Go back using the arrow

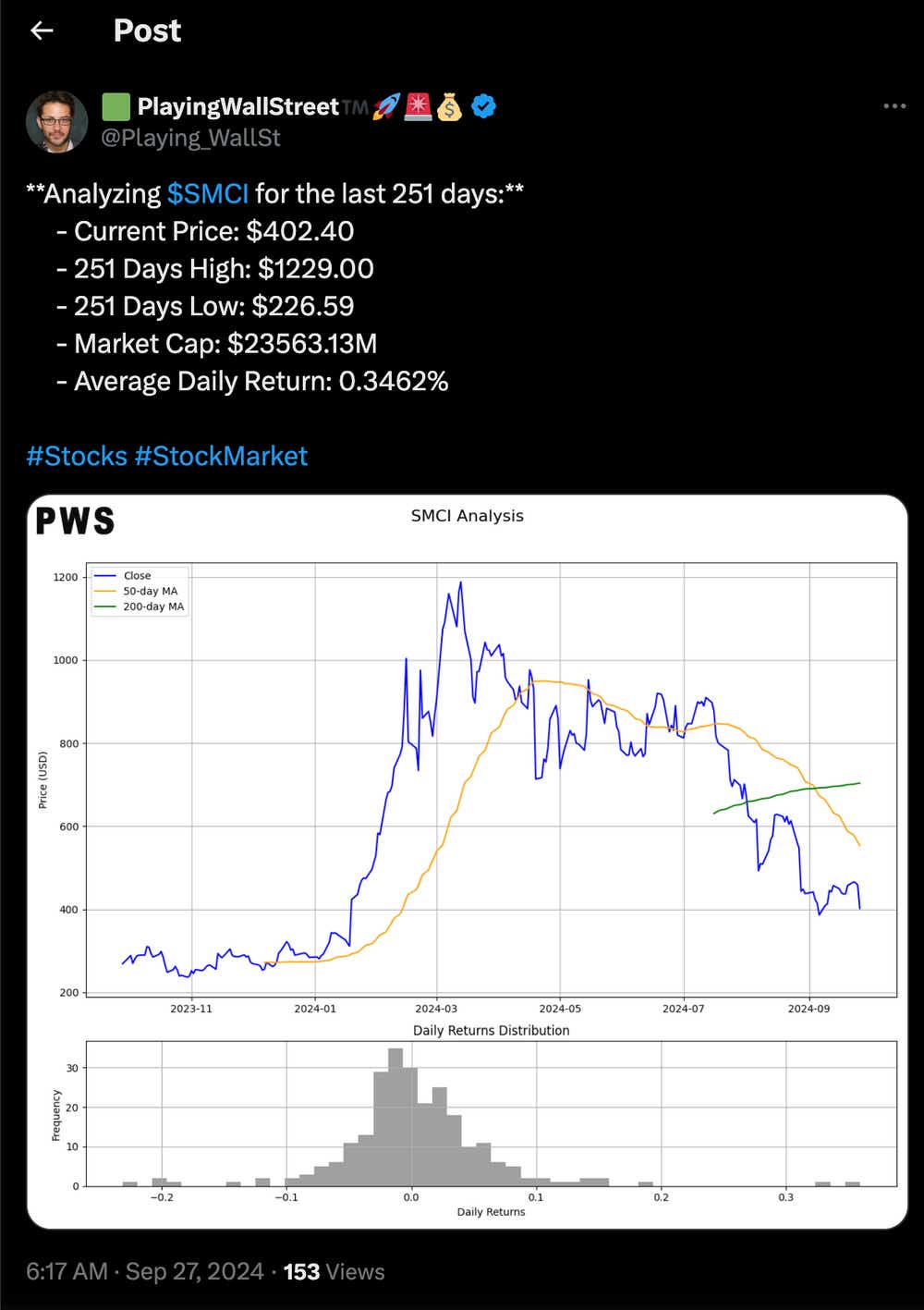(x=42, y=31)
